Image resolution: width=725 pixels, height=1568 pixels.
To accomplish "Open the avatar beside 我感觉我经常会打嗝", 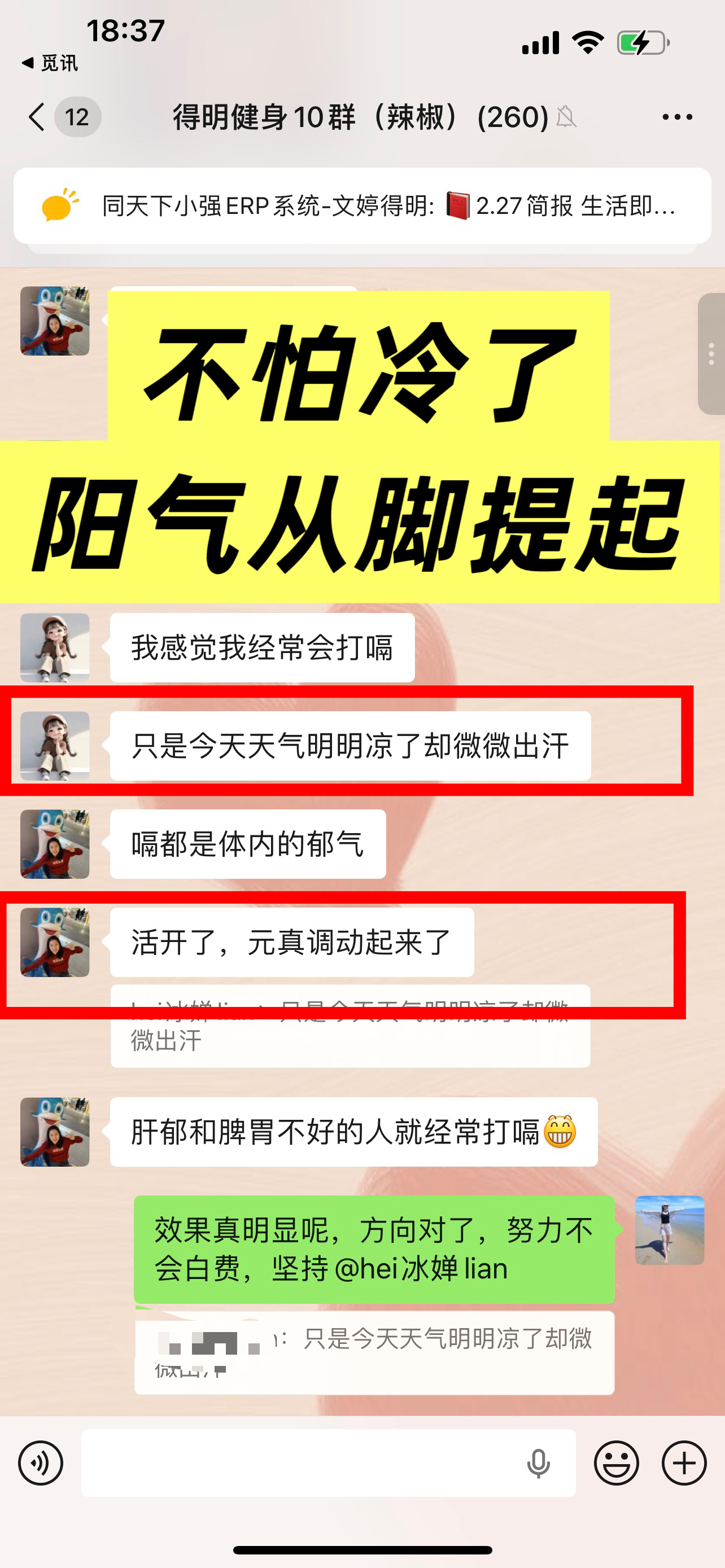I will click(x=55, y=647).
